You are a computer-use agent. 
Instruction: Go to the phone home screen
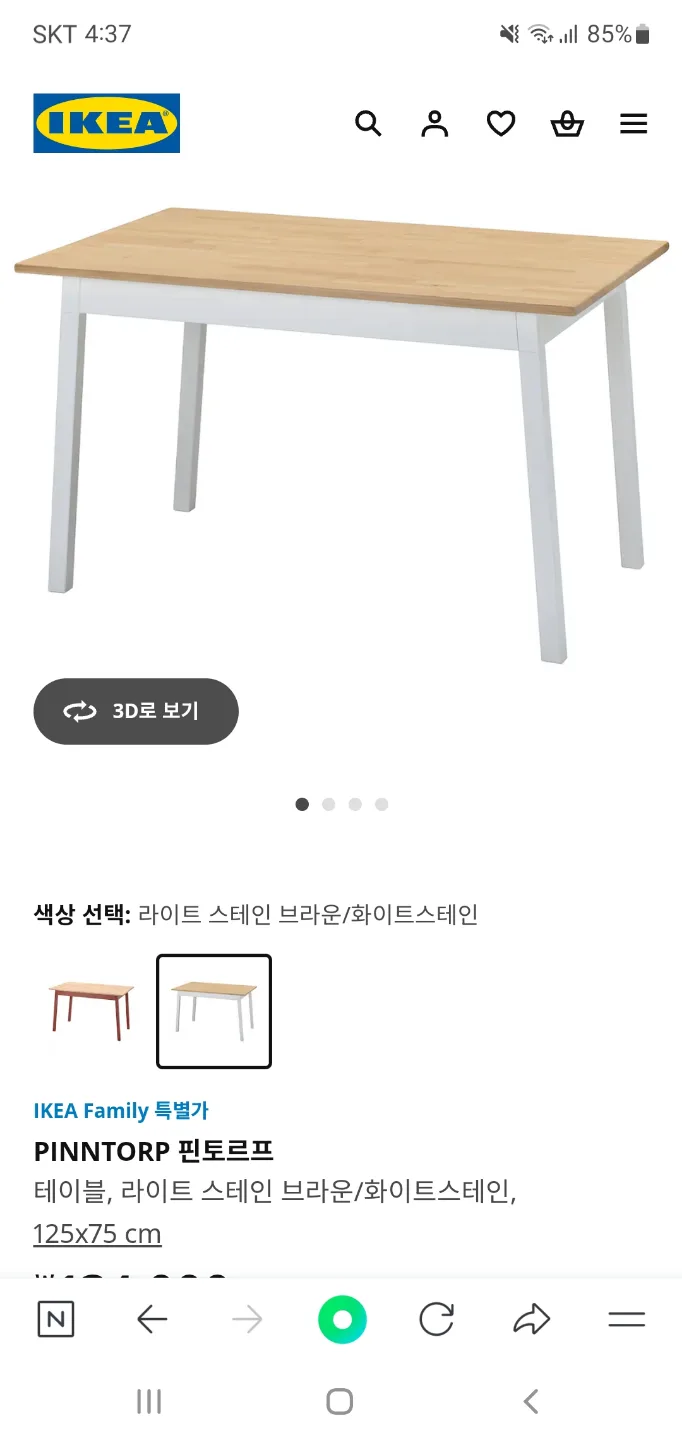(x=340, y=1402)
